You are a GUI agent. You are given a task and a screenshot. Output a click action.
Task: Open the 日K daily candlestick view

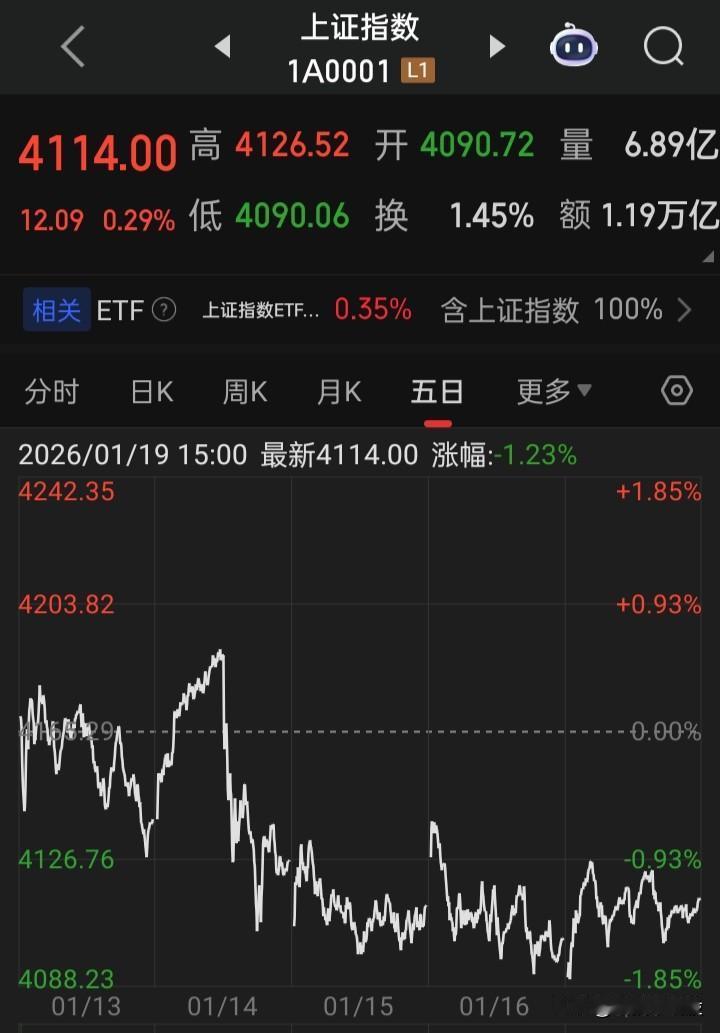tap(150, 392)
